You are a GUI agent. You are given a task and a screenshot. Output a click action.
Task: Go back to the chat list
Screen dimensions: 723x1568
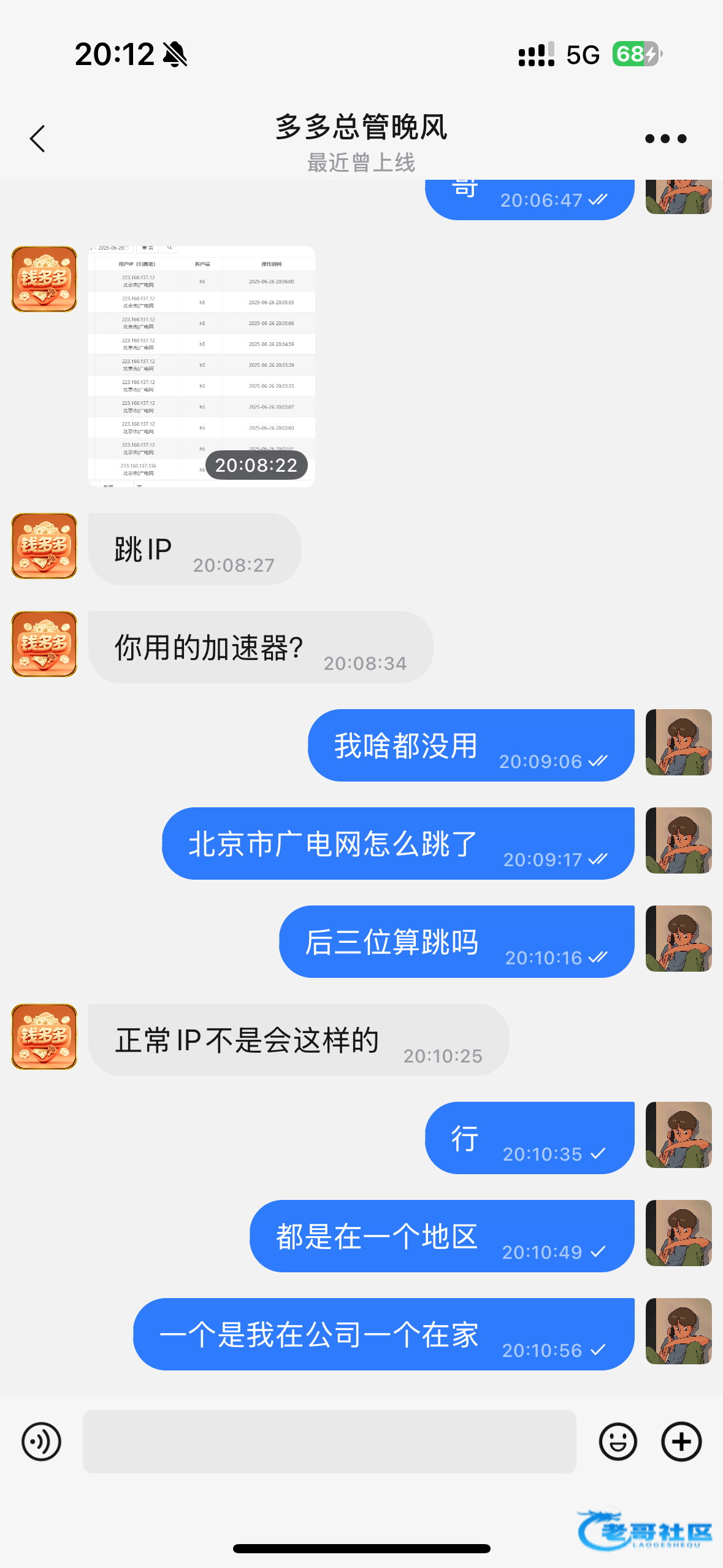tap(38, 139)
